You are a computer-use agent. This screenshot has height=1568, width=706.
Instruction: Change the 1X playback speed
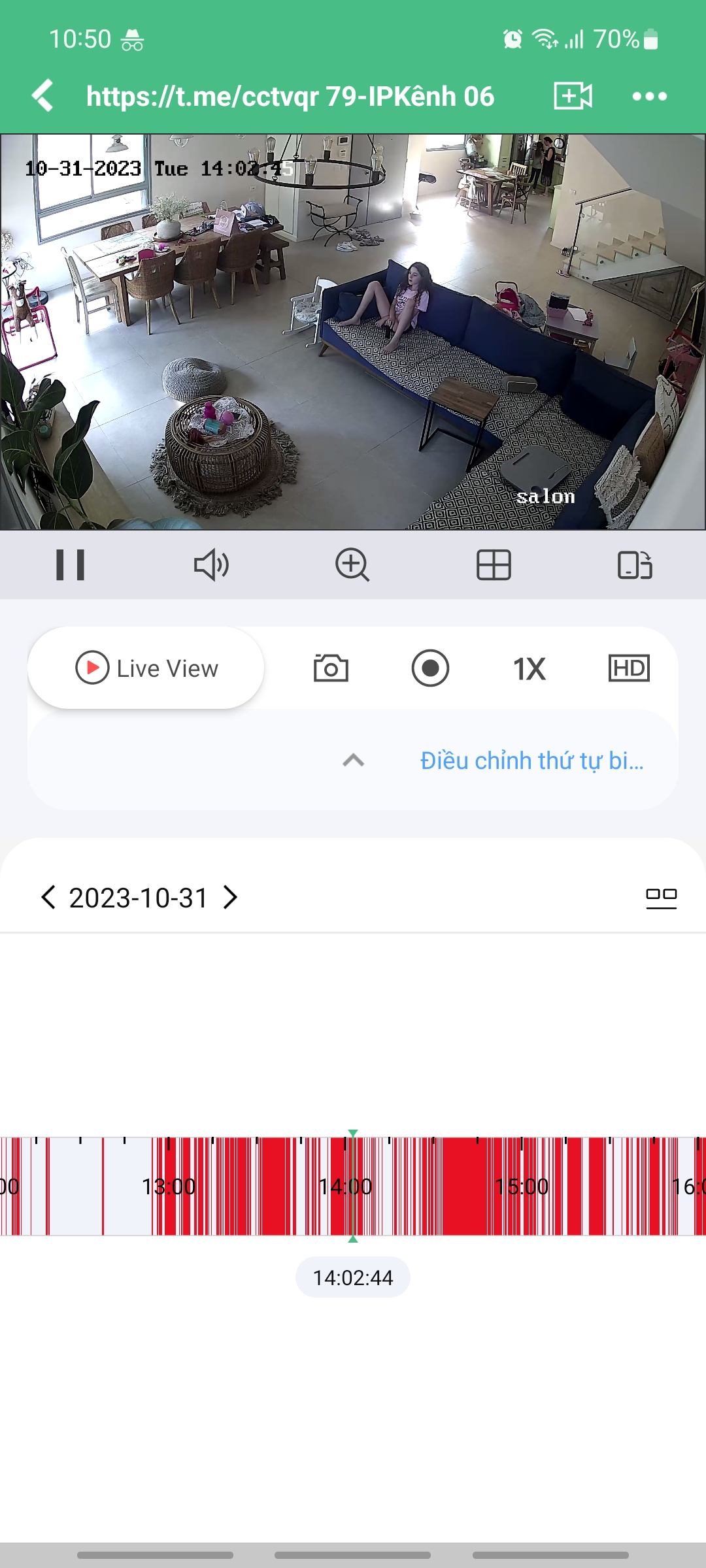(529, 668)
